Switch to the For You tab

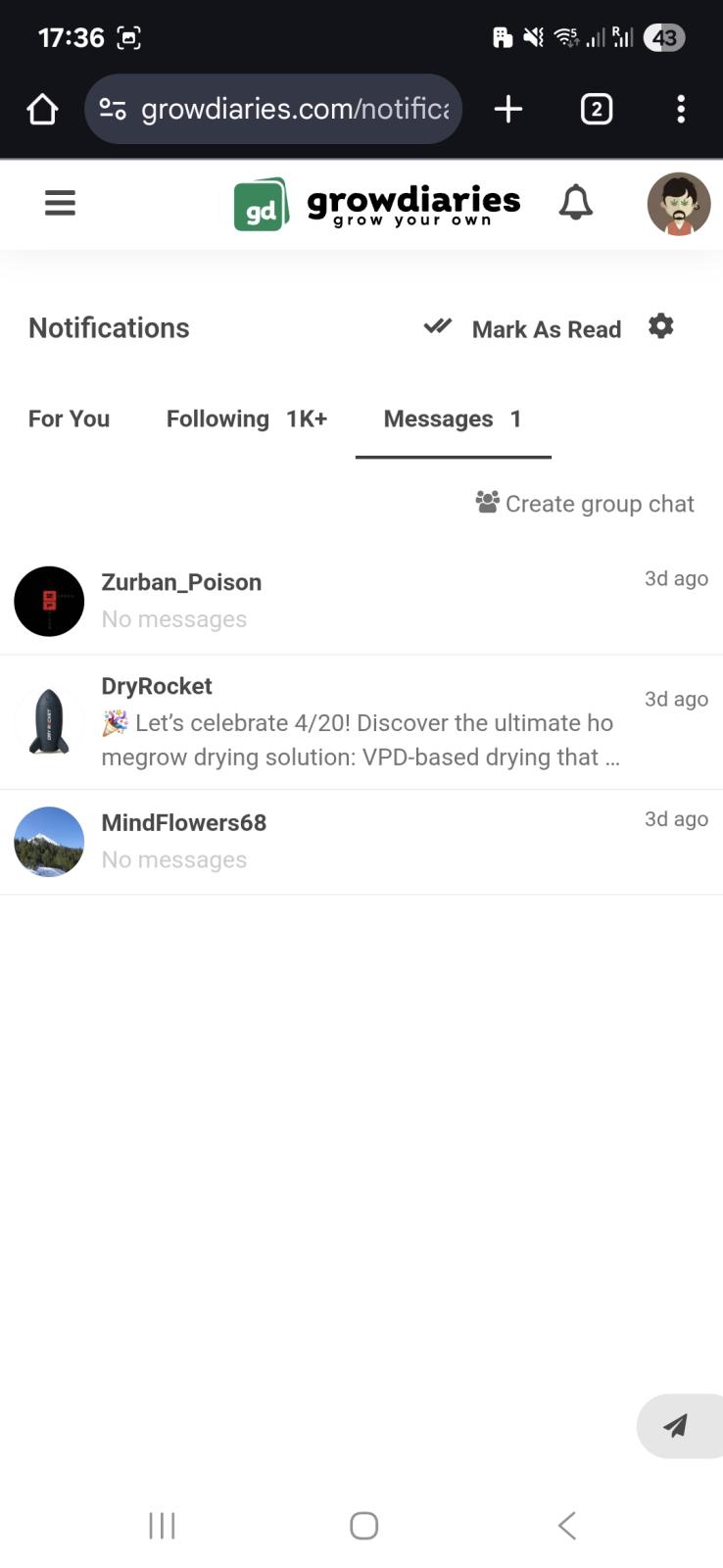tap(69, 418)
